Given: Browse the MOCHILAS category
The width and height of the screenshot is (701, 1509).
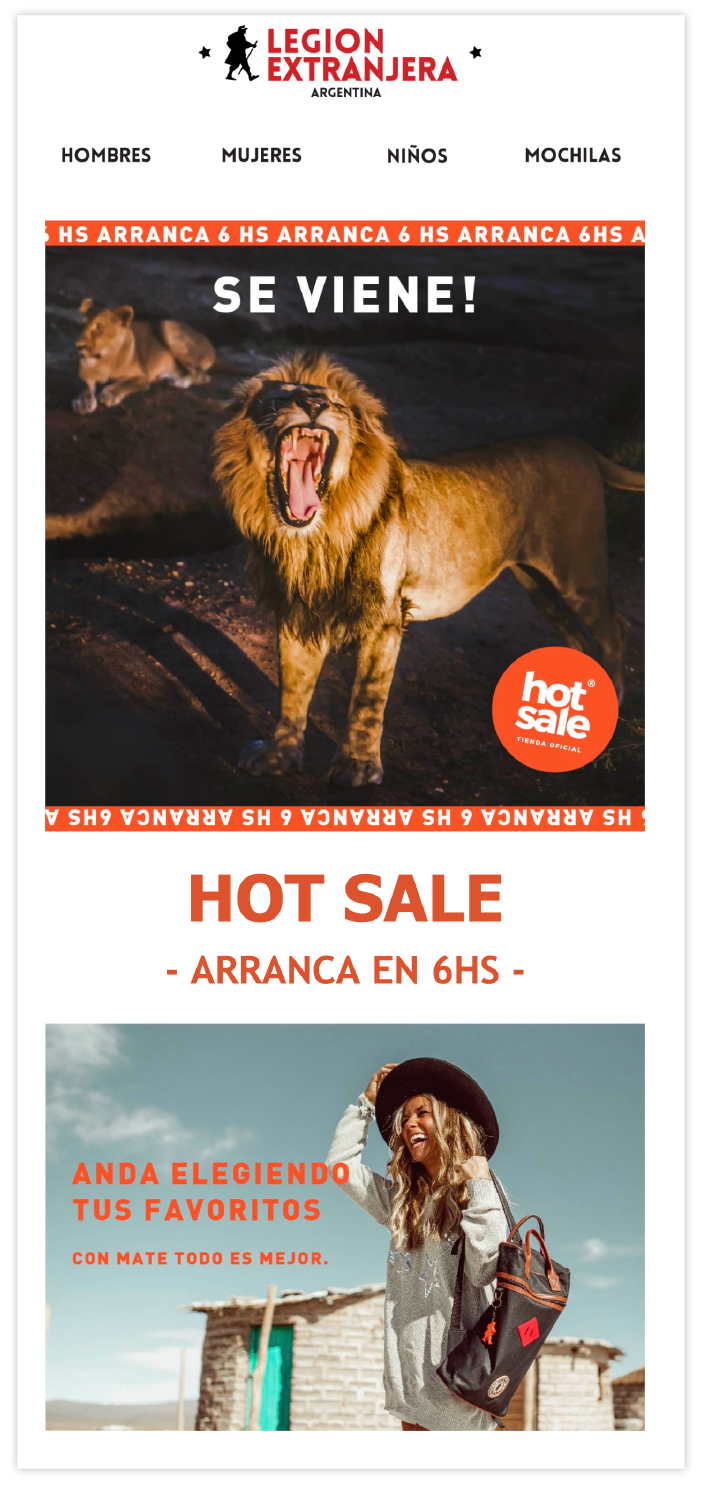Looking at the screenshot, I should pyautogui.click(x=572, y=155).
